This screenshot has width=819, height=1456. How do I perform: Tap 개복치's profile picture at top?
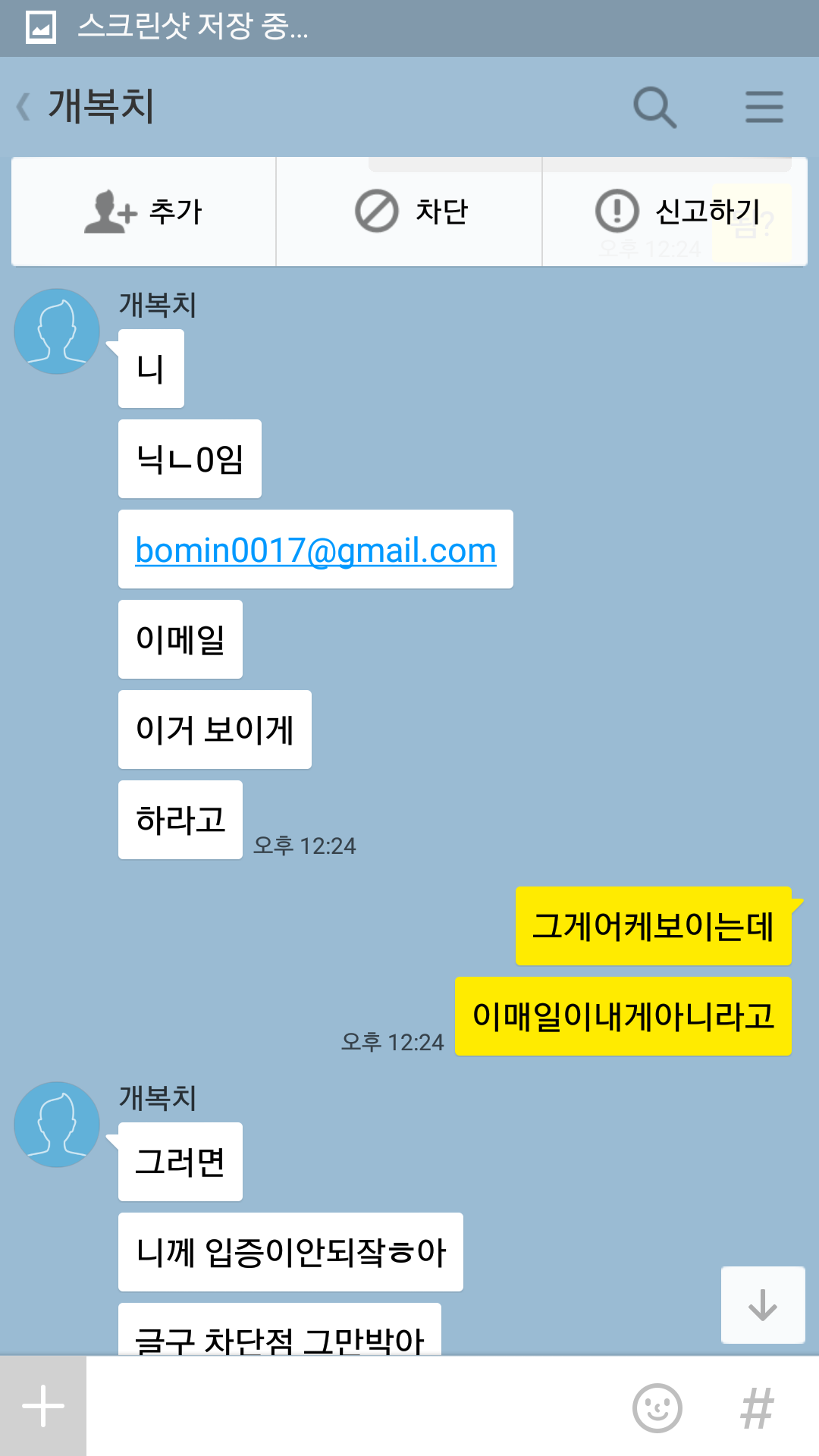[x=57, y=331]
